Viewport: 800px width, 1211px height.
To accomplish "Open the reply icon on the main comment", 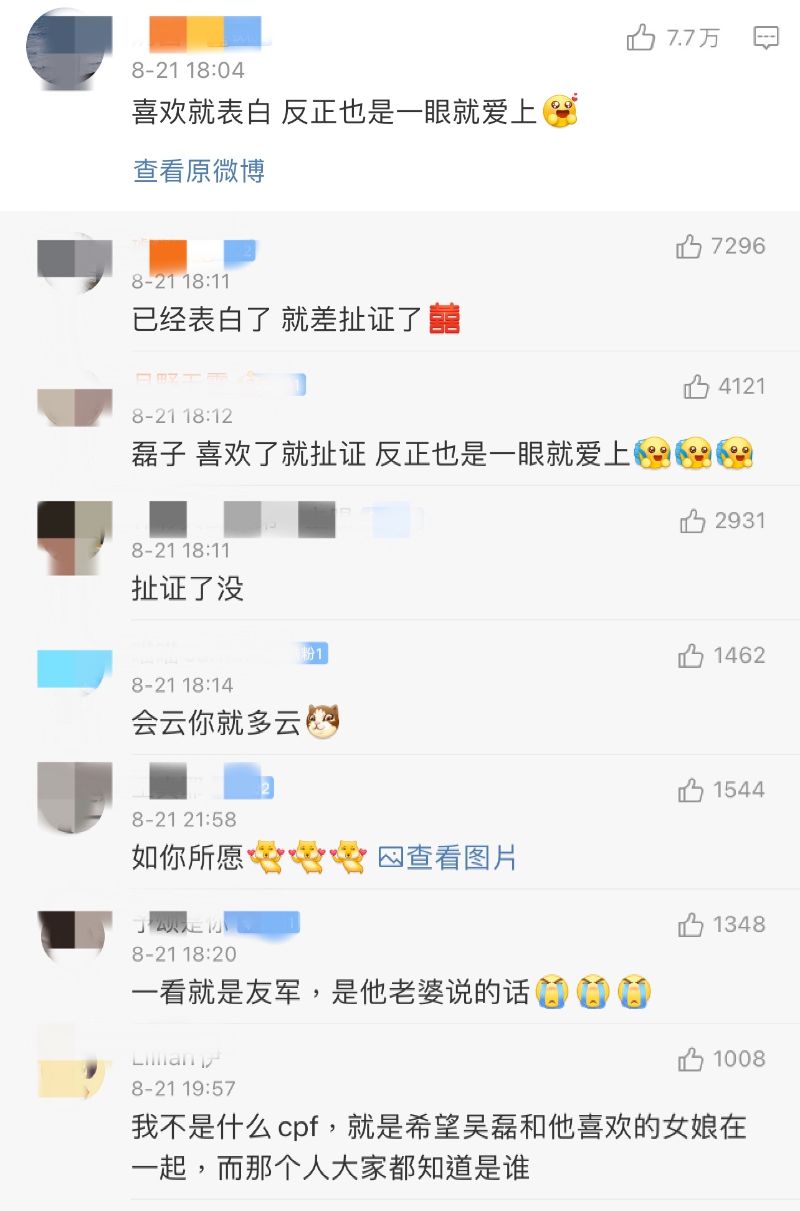I will coord(766,39).
